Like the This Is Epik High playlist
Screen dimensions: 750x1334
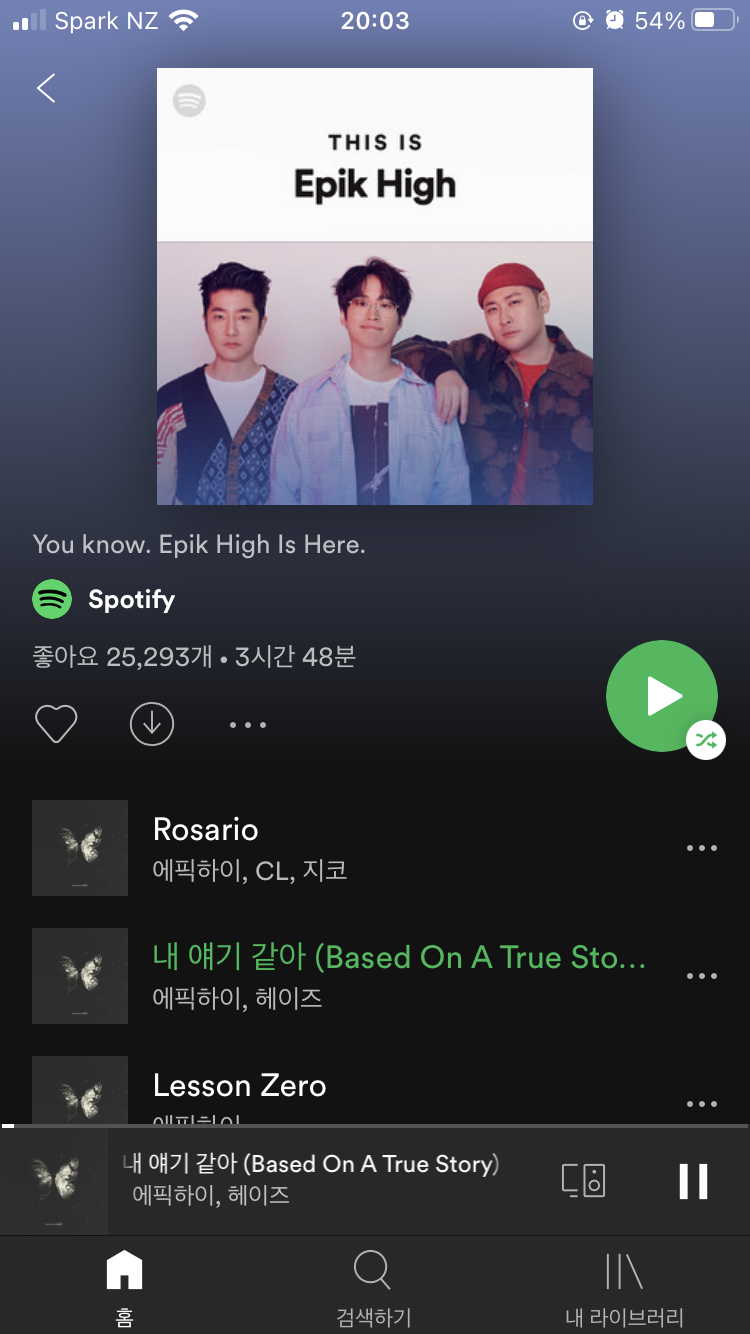click(56, 724)
